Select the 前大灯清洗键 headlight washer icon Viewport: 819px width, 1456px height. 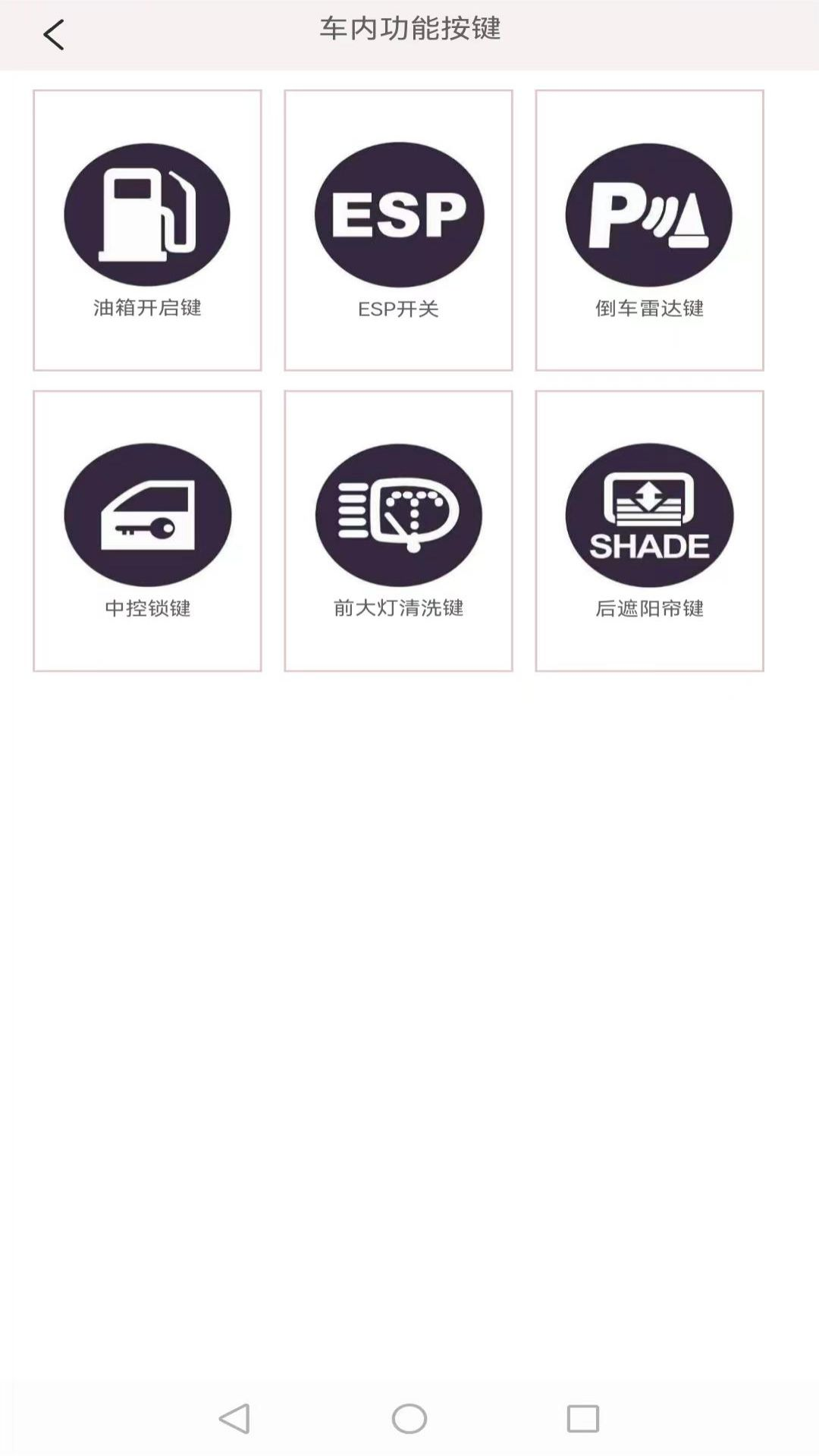coord(399,514)
